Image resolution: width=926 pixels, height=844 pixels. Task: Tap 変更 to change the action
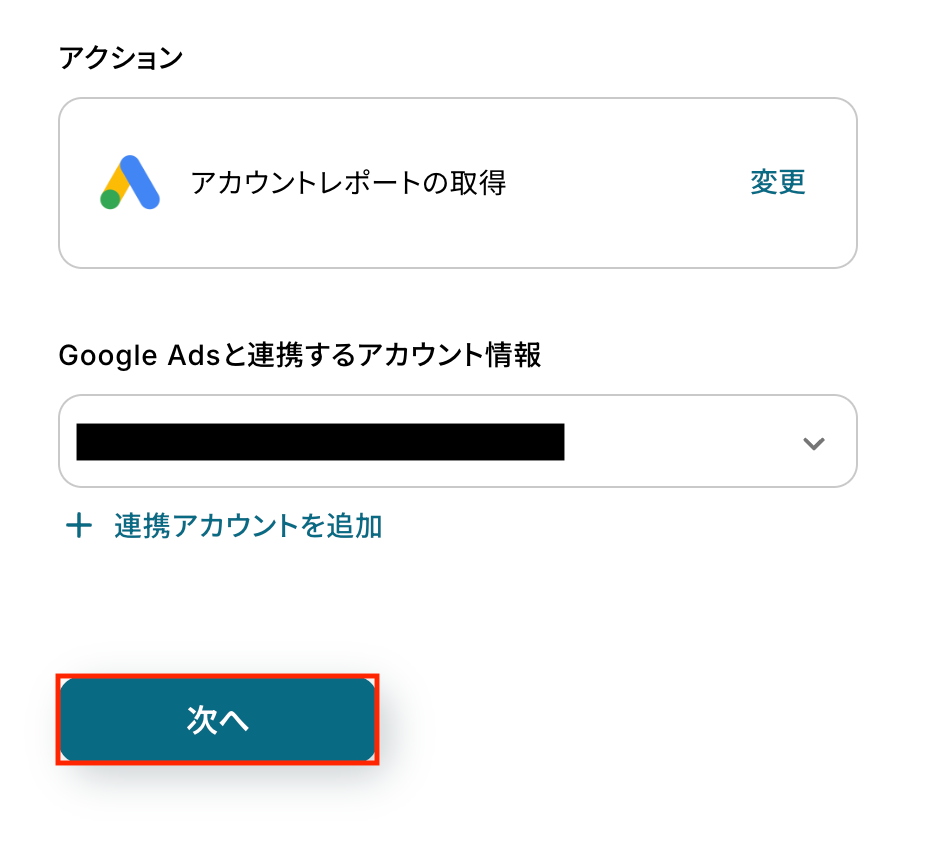click(x=777, y=182)
